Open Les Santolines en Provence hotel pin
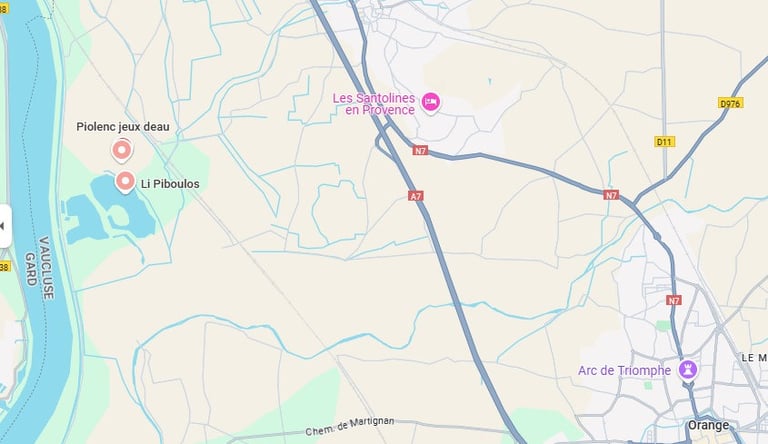Image resolution: width=768 pixels, height=444 pixels. (x=431, y=101)
